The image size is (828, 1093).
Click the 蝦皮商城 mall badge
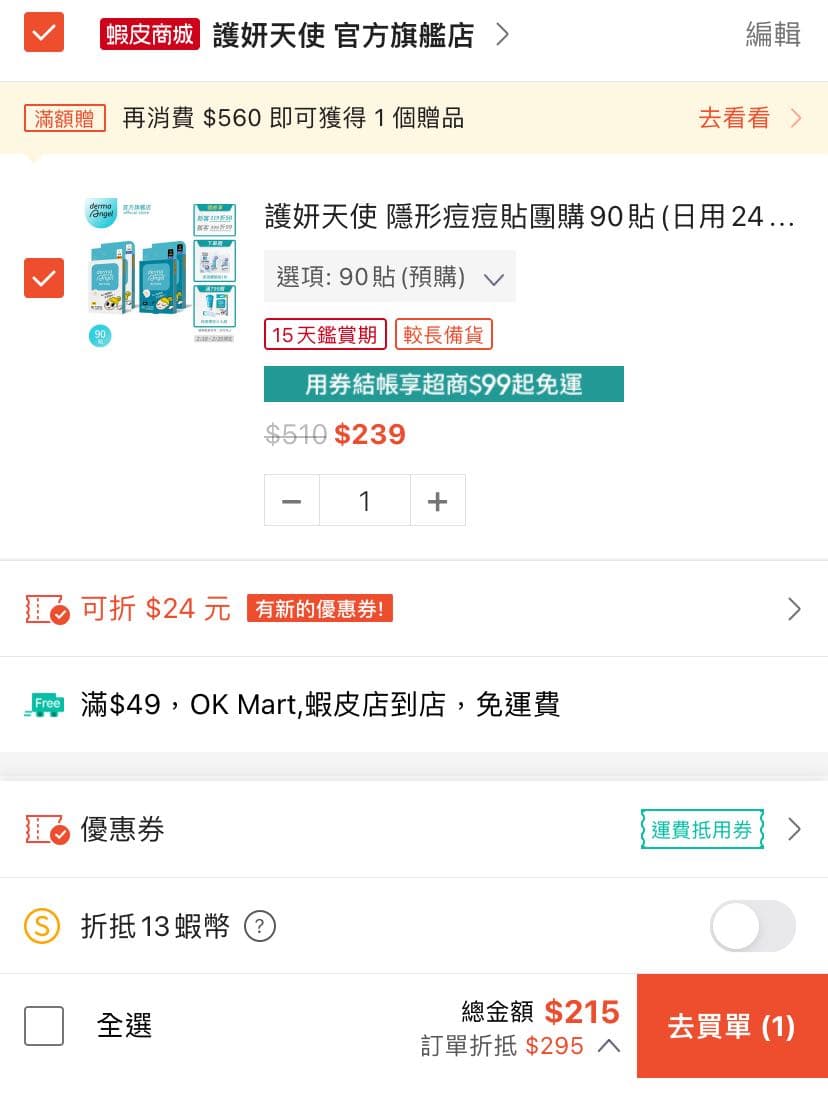(x=149, y=33)
